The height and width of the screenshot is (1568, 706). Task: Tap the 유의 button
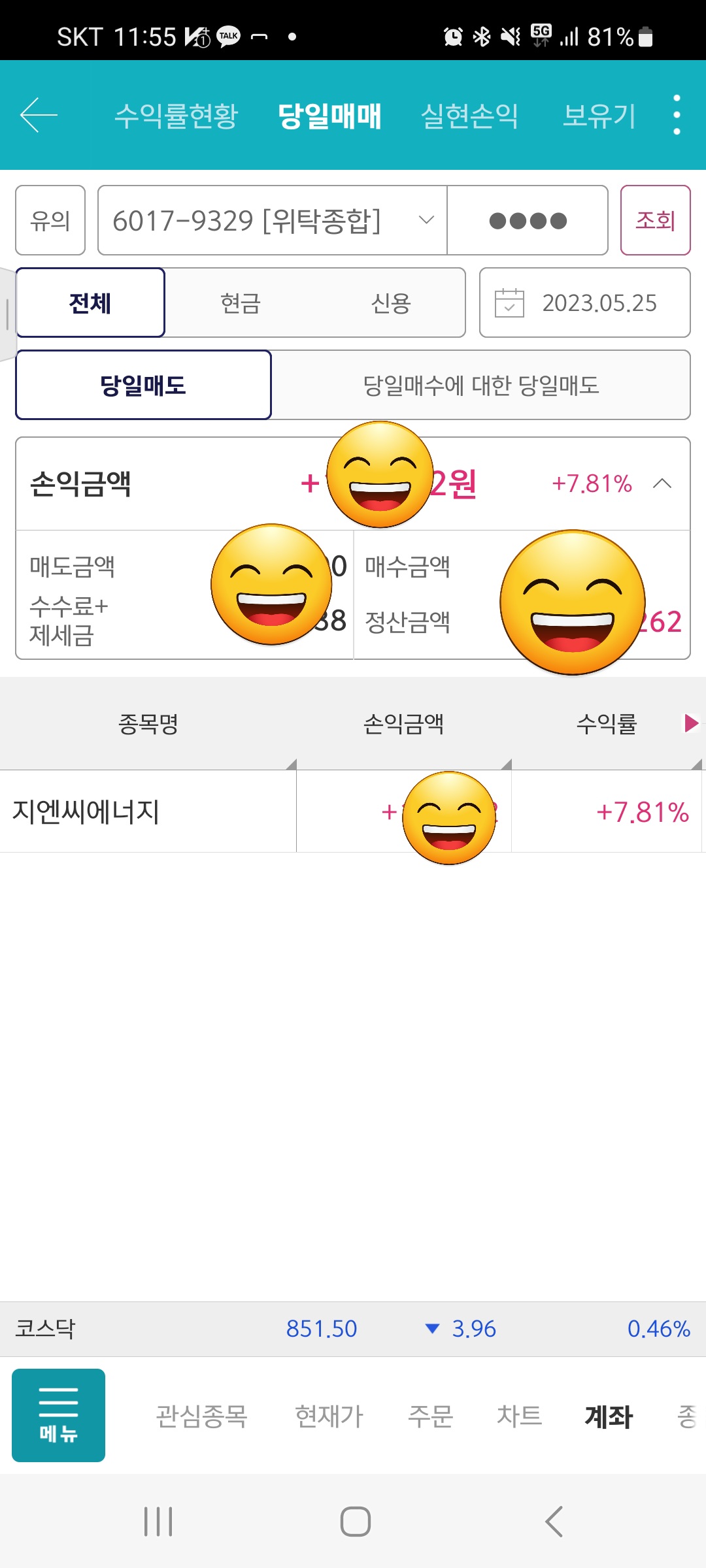(50, 220)
